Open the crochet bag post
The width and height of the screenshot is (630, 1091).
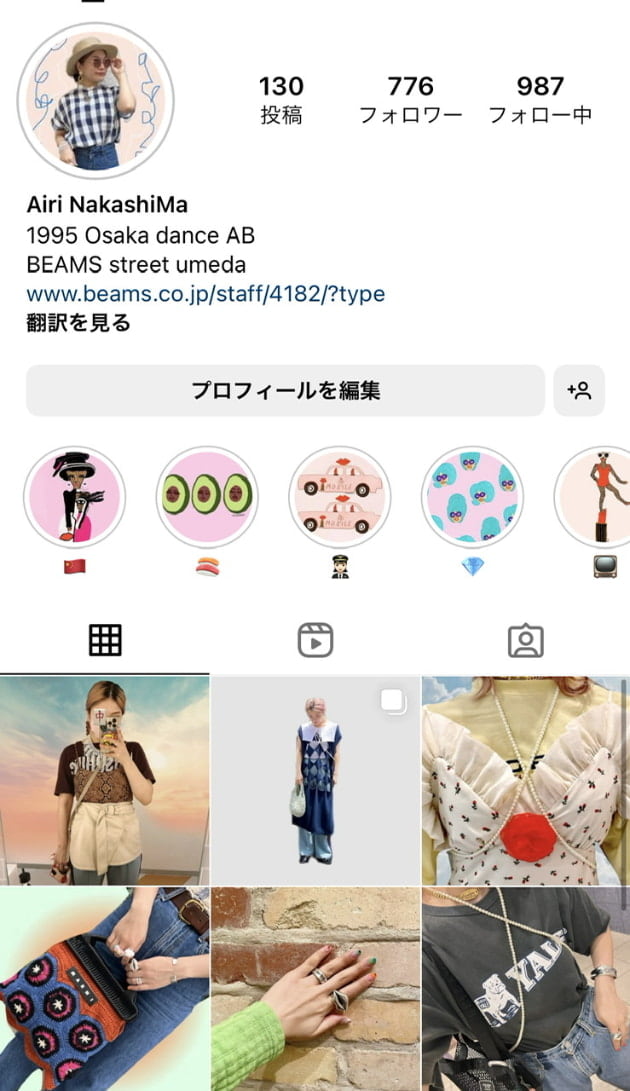[104, 988]
